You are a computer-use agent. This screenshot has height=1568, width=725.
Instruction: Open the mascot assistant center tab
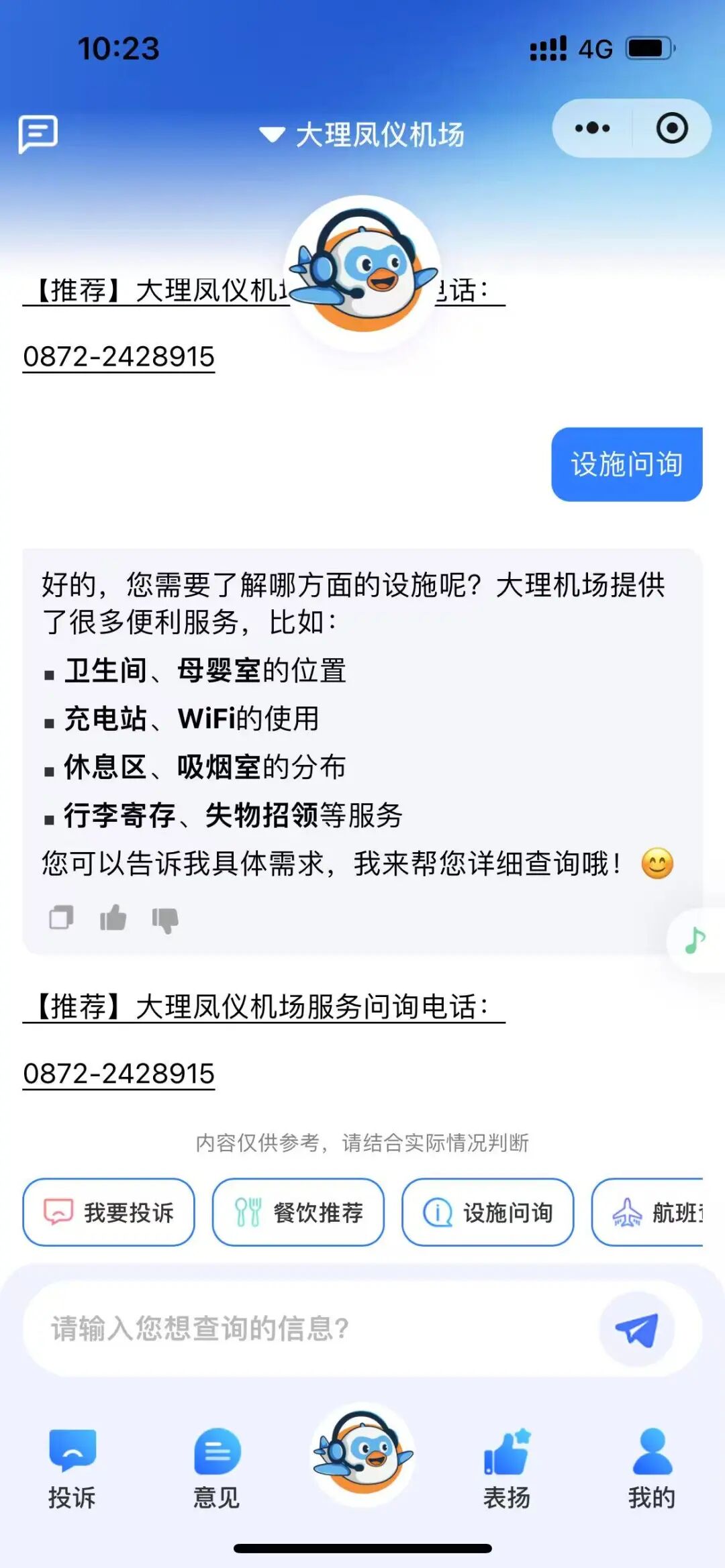(x=362, y=1455)
